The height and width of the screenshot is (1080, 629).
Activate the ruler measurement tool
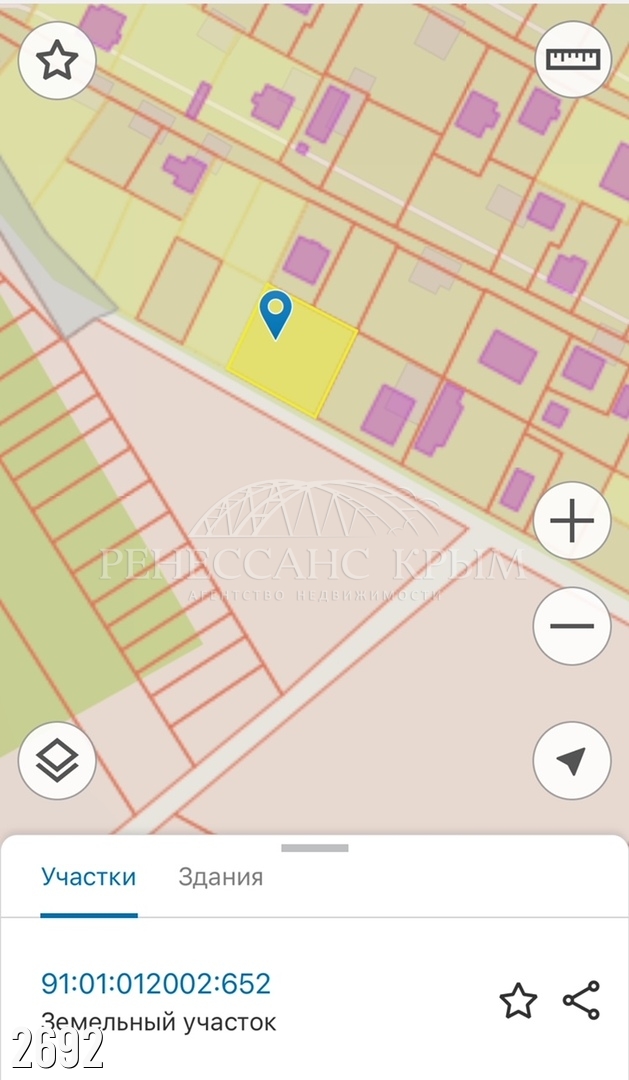tap(573, 59)
